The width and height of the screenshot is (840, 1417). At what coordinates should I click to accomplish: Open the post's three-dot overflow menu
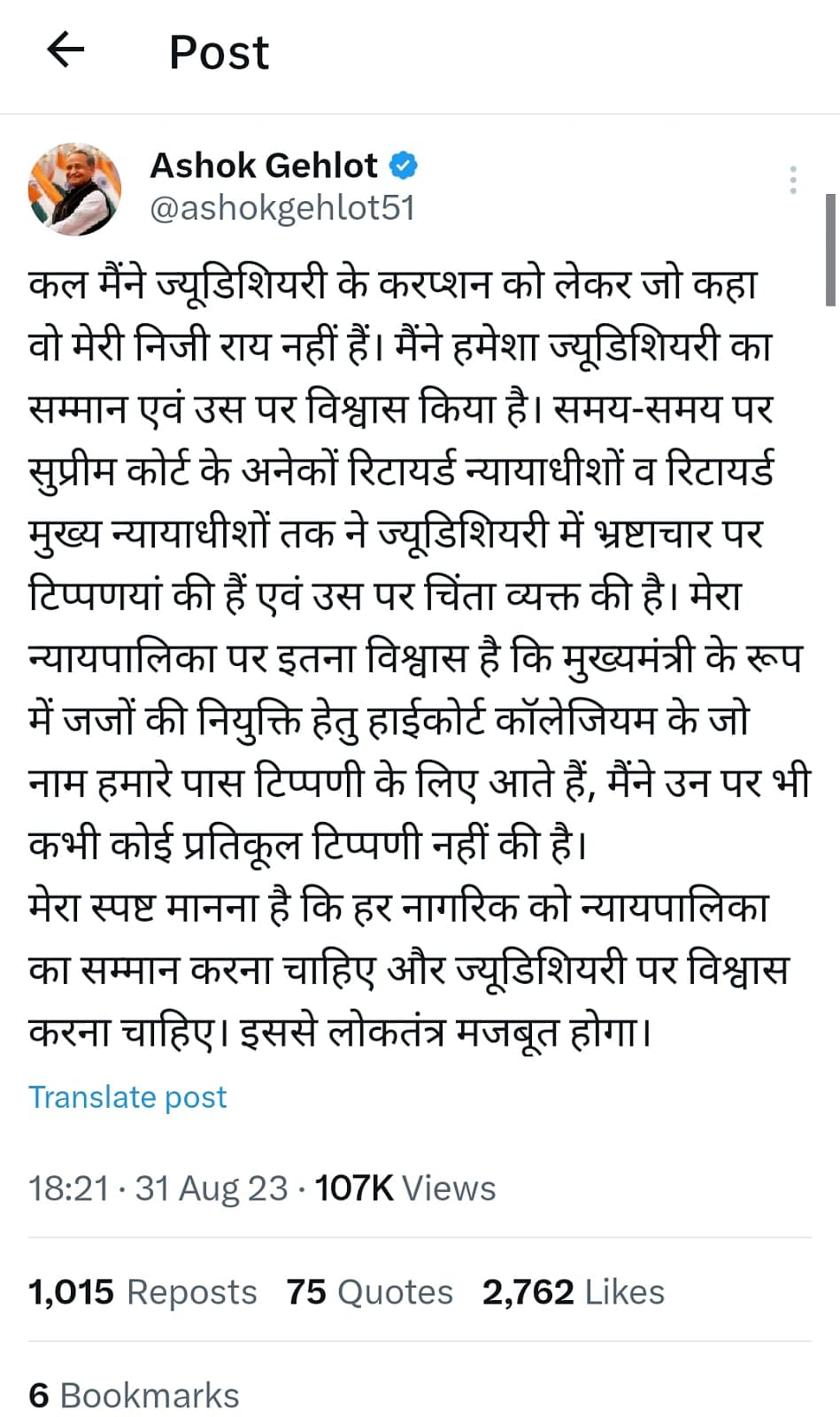point(793,180)
